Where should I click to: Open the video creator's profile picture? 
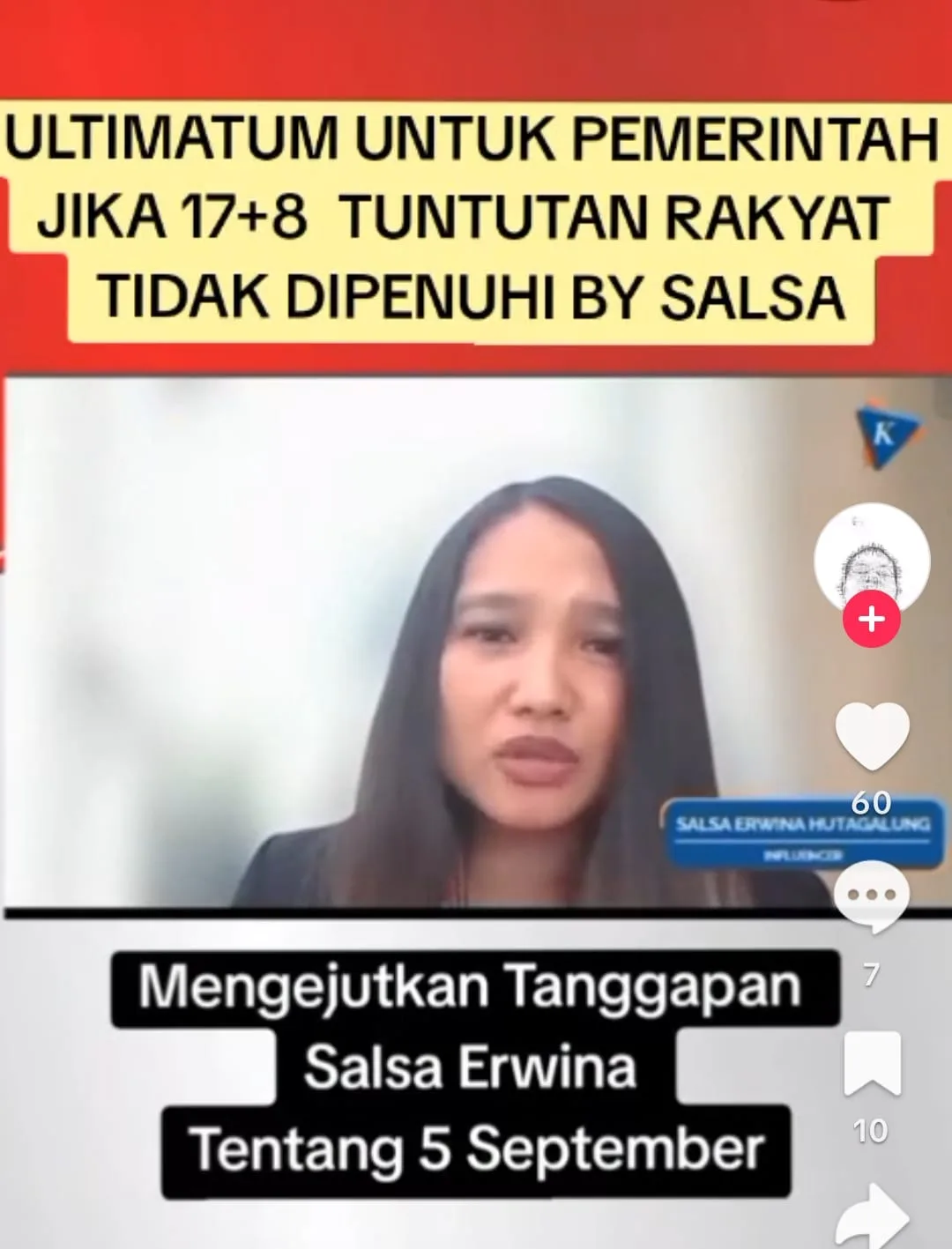[x=871, y=558]
